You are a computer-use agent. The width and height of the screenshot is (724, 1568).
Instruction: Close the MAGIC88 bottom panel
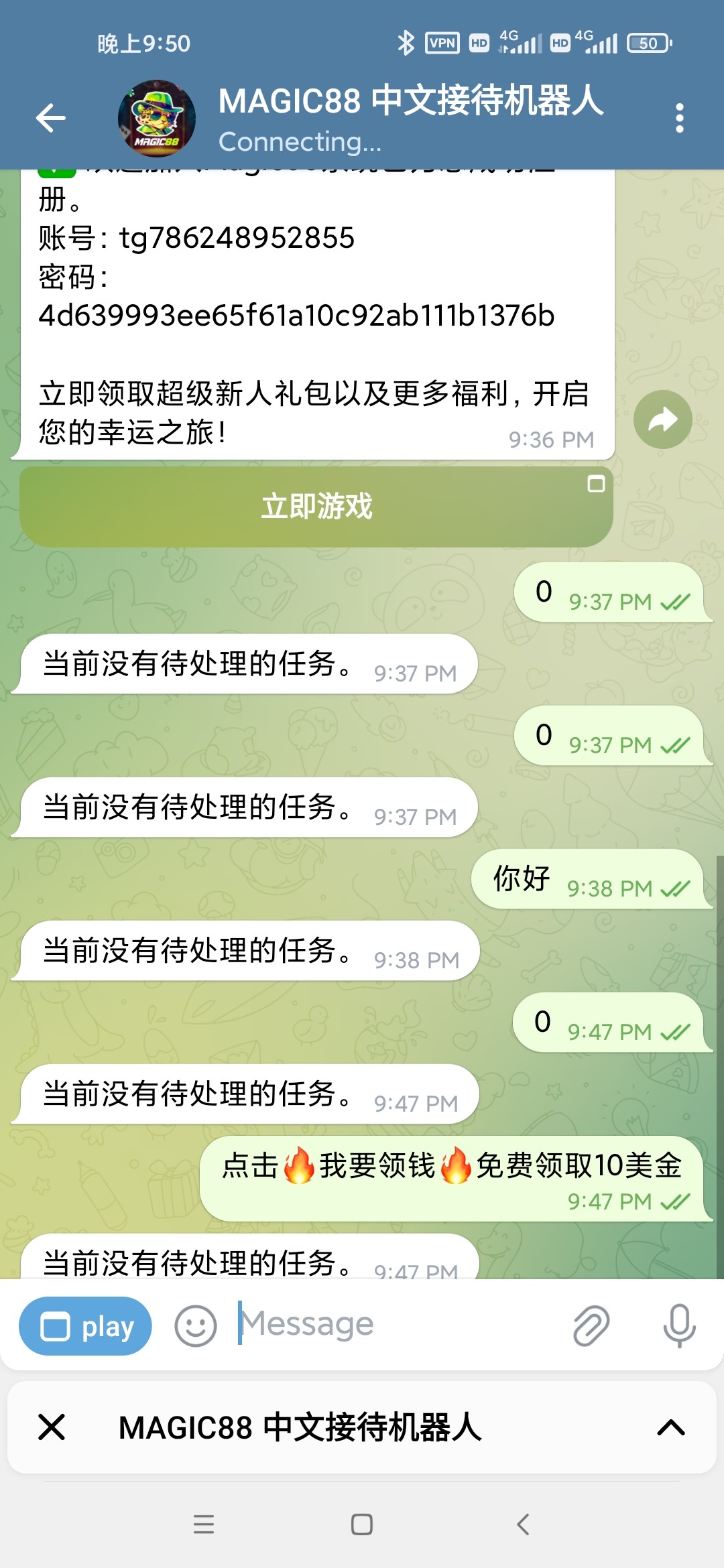[x=52, y=1427]
